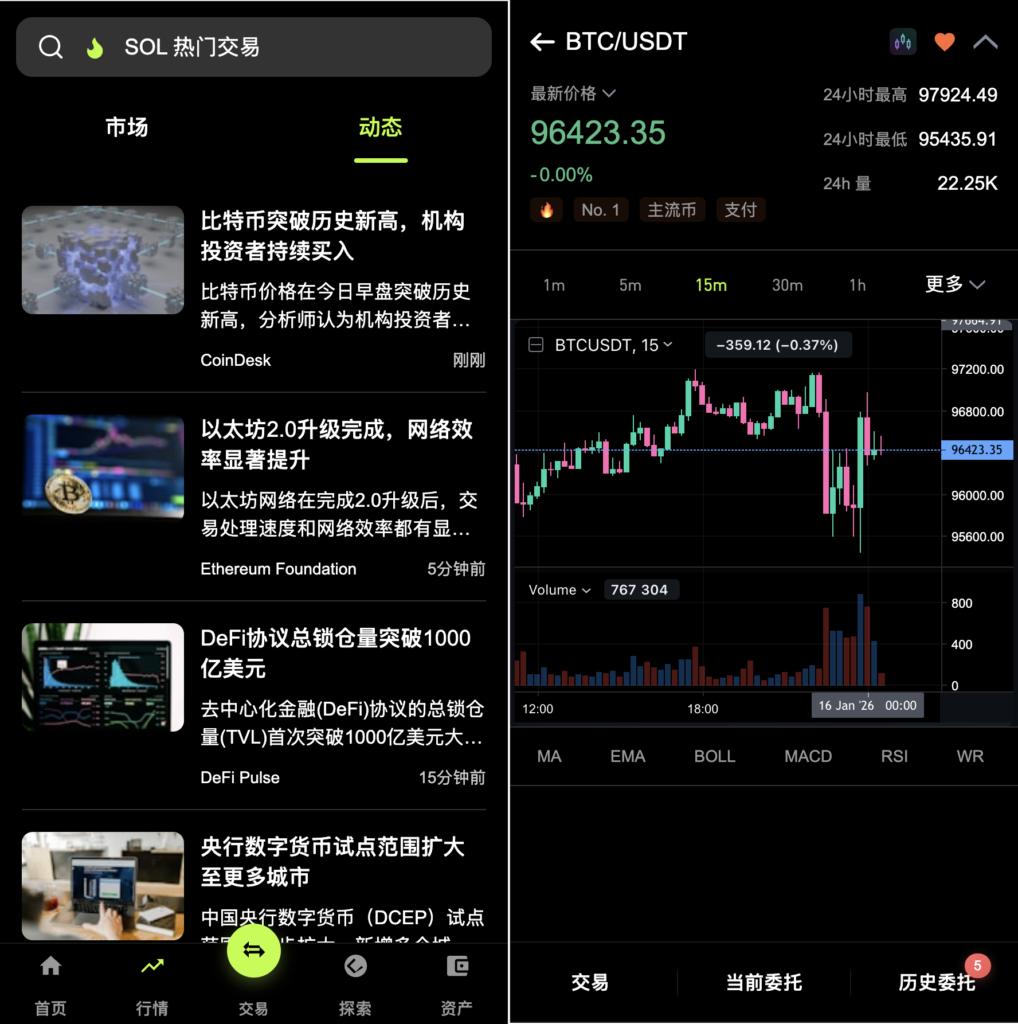Toggle the MA indicator
Screen dimensions: 1018x1024
tap(549, 757)
